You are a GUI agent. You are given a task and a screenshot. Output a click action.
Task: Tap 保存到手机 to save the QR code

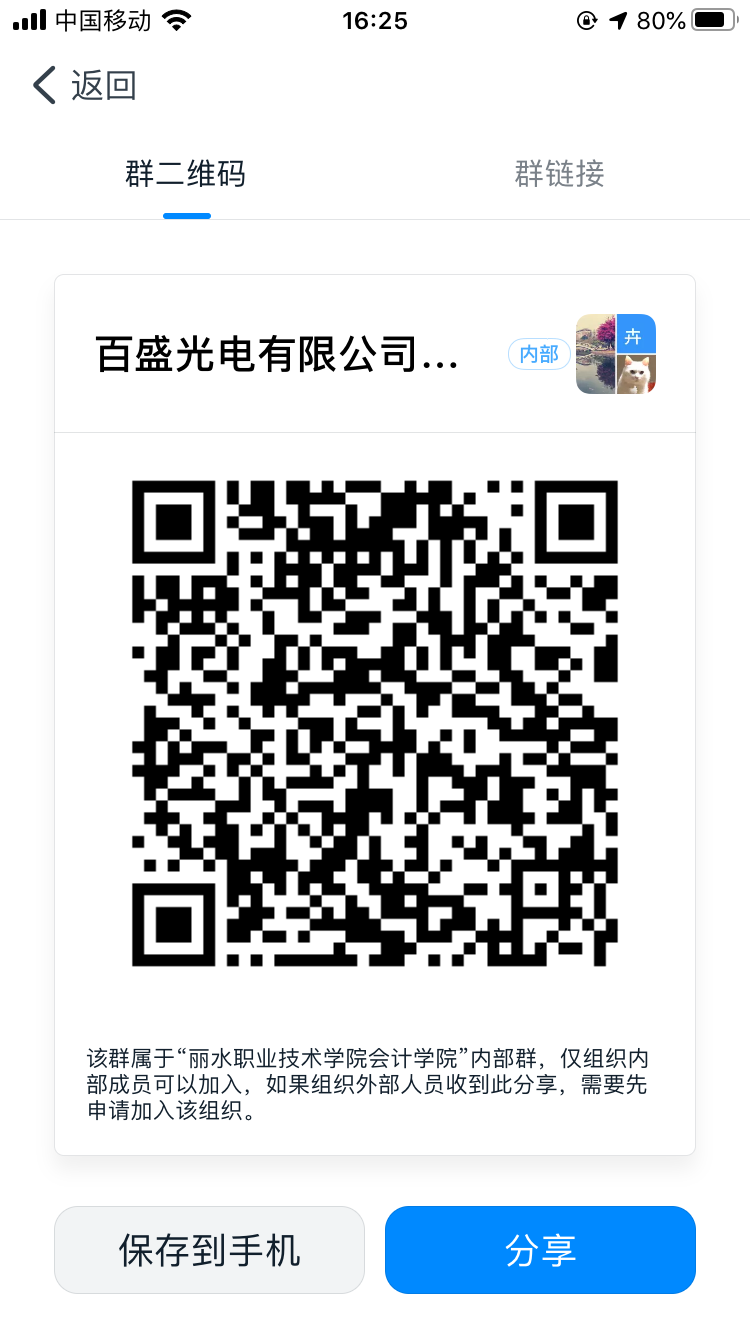[209, 1250]
